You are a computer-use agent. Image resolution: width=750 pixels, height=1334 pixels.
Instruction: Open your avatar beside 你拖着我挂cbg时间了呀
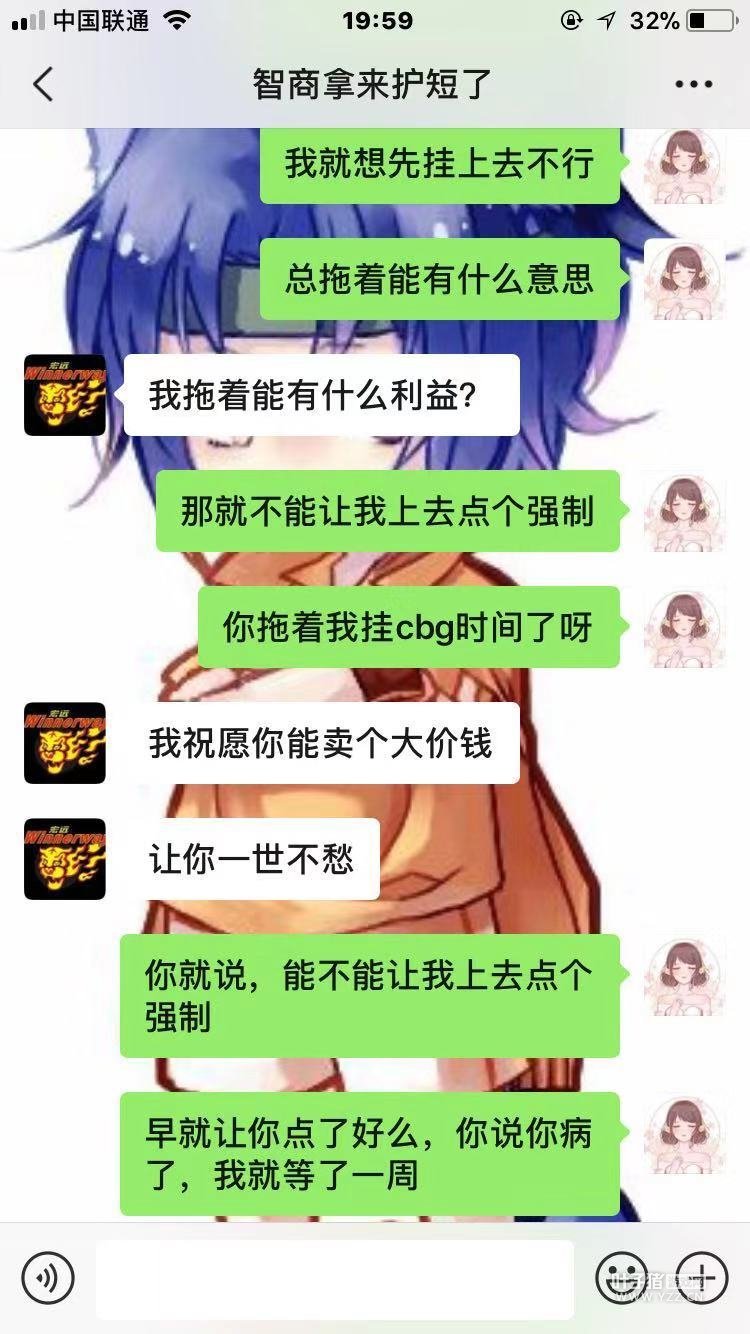pos(685,627)
